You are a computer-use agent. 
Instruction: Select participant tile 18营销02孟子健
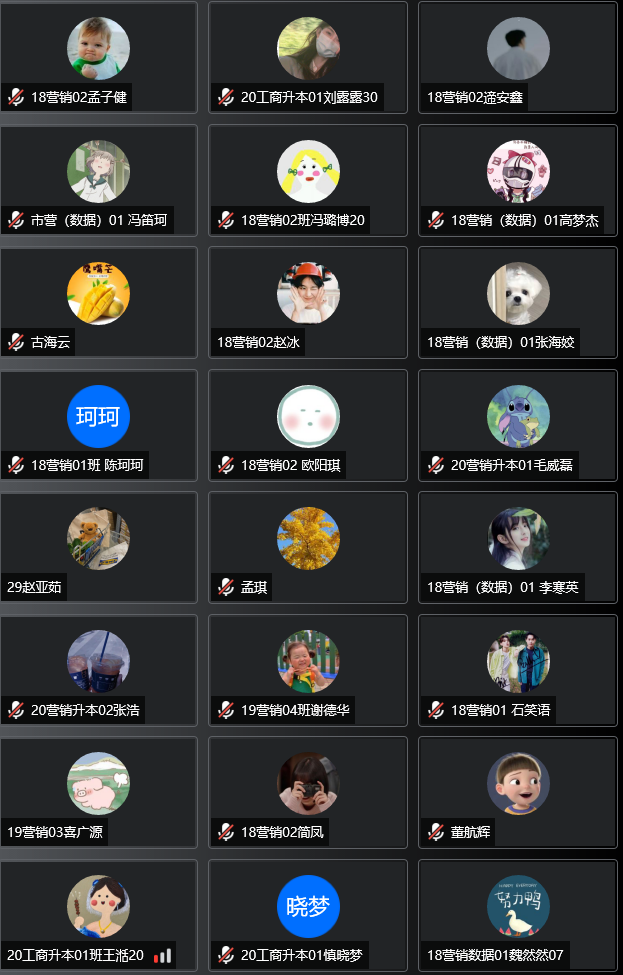pyautogui.click(x=98, y=57)
